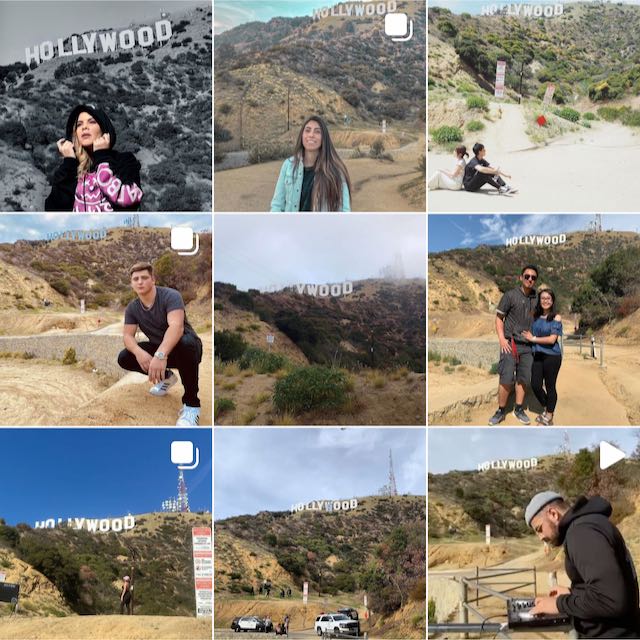This screenshot has width=640, height=640.
Task: Open the foggy Hollywood sign landscape post
Action: [x=319, y=320]
